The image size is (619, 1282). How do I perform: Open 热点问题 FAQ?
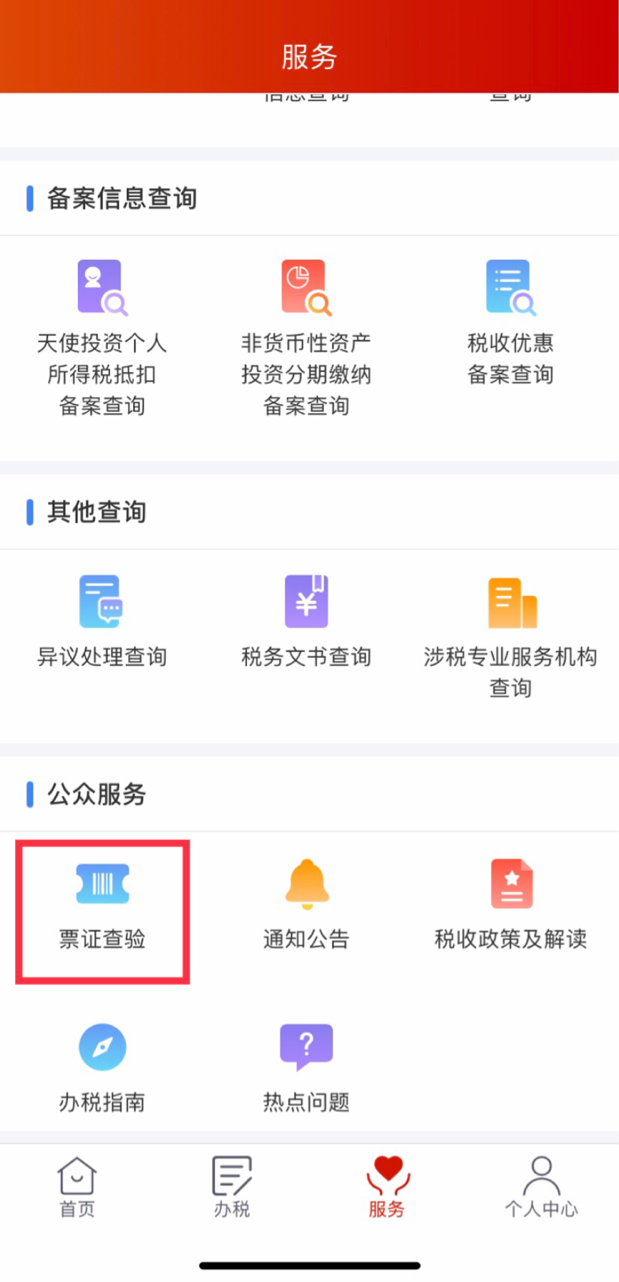click(x=306, y=1069)
